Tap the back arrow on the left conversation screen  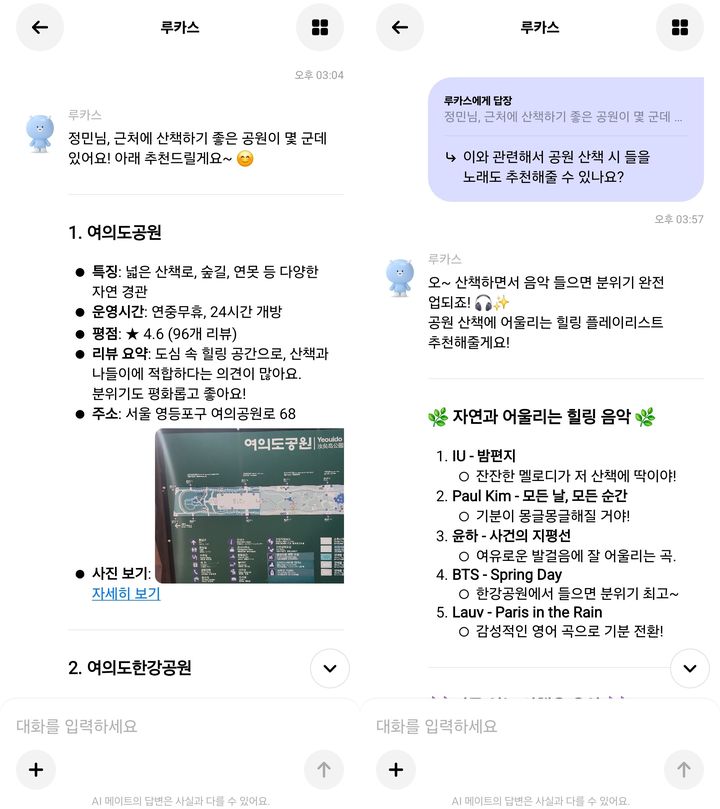coord(39,27)
